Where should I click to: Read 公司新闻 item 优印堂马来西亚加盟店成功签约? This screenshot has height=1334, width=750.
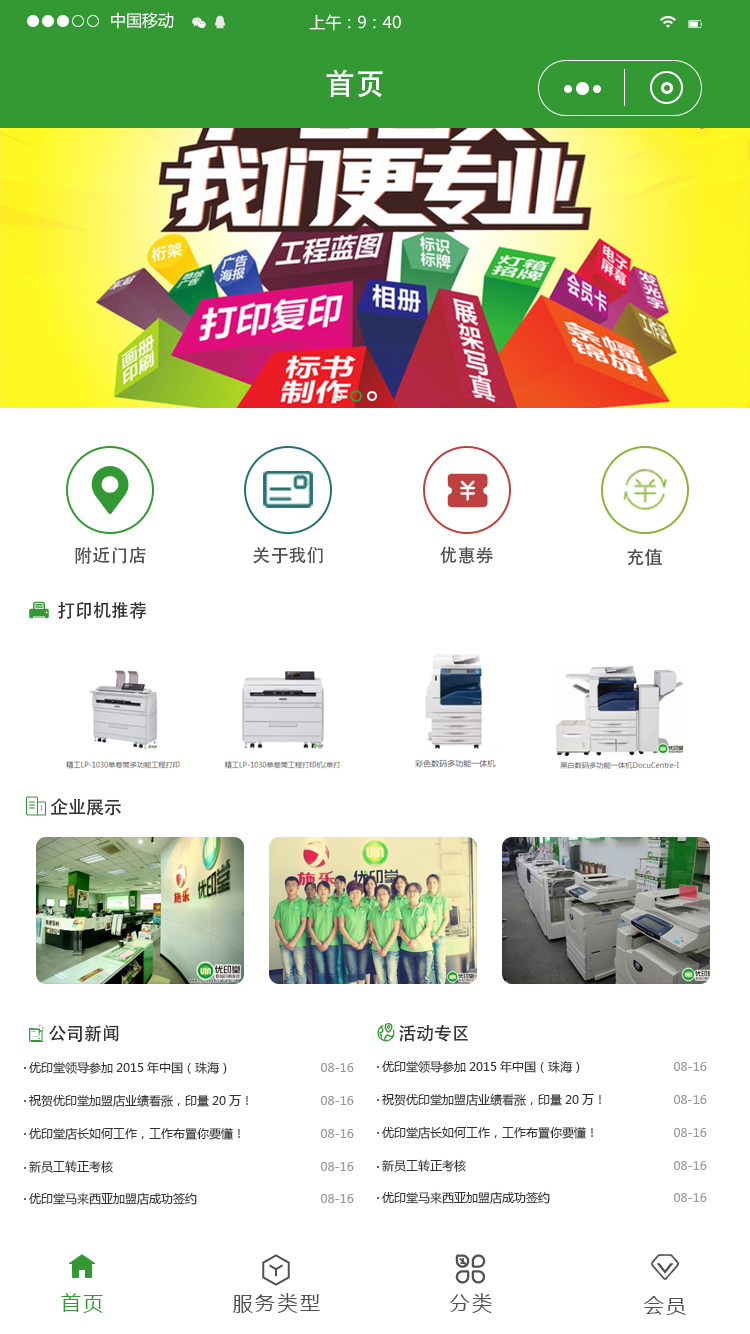click(112, 1199)
